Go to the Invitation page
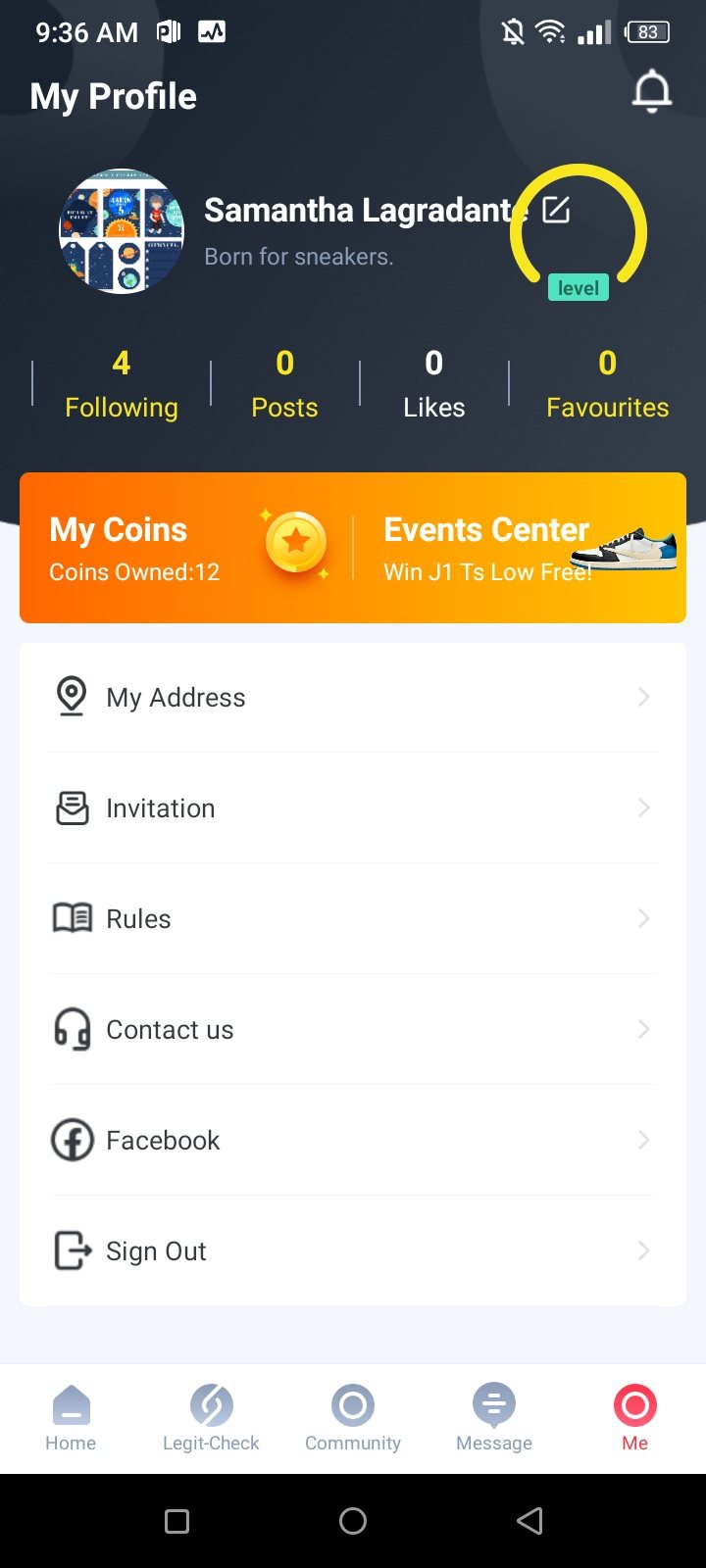This screenshot has width=706, height=1568. tap(353, 808)
